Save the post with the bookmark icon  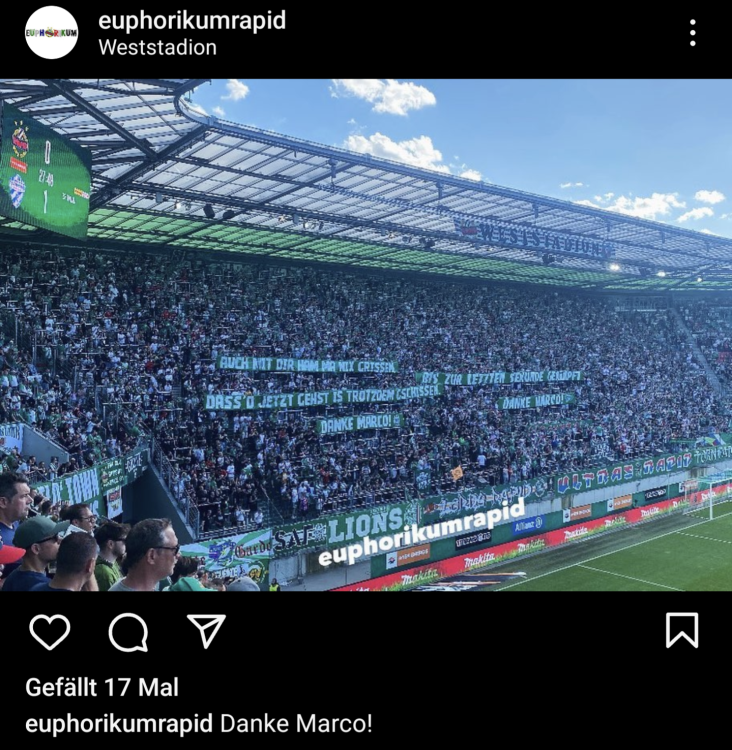[x=682, y=632]
